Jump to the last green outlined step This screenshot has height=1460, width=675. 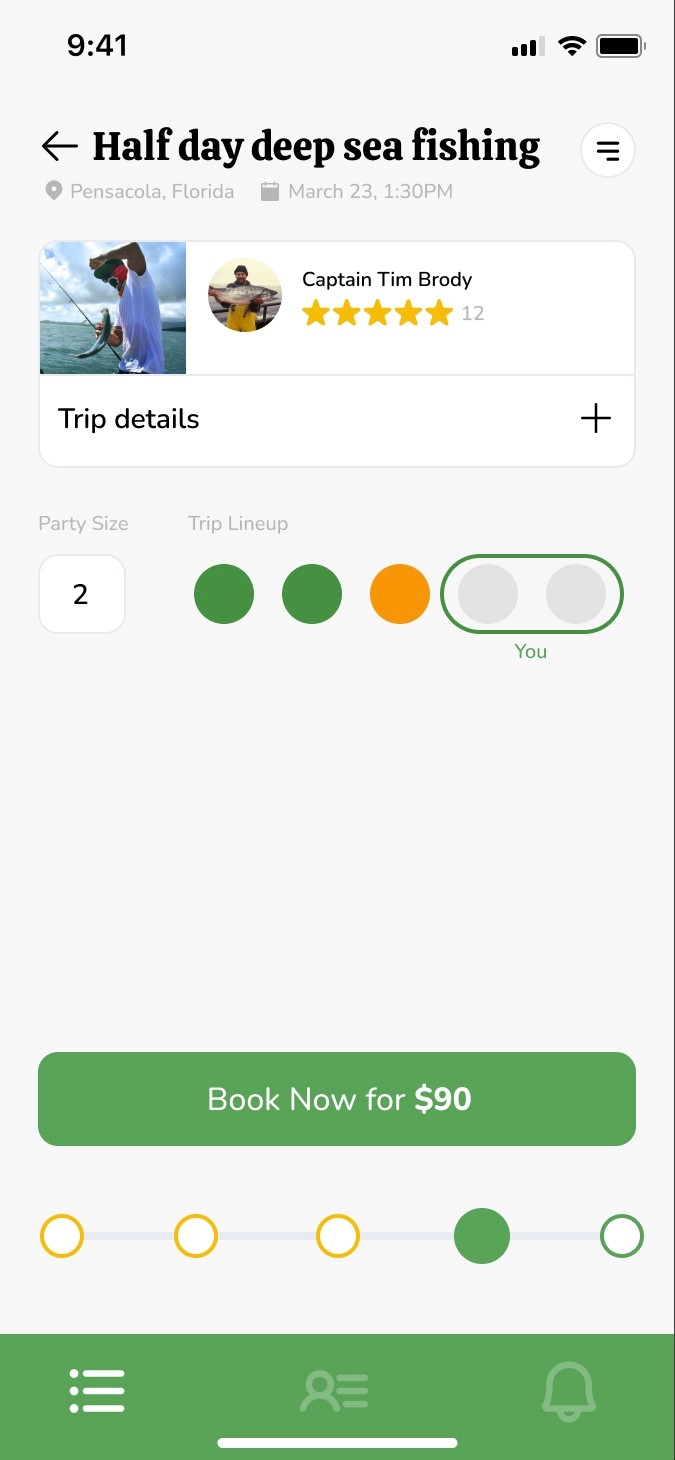[621, 1237]
